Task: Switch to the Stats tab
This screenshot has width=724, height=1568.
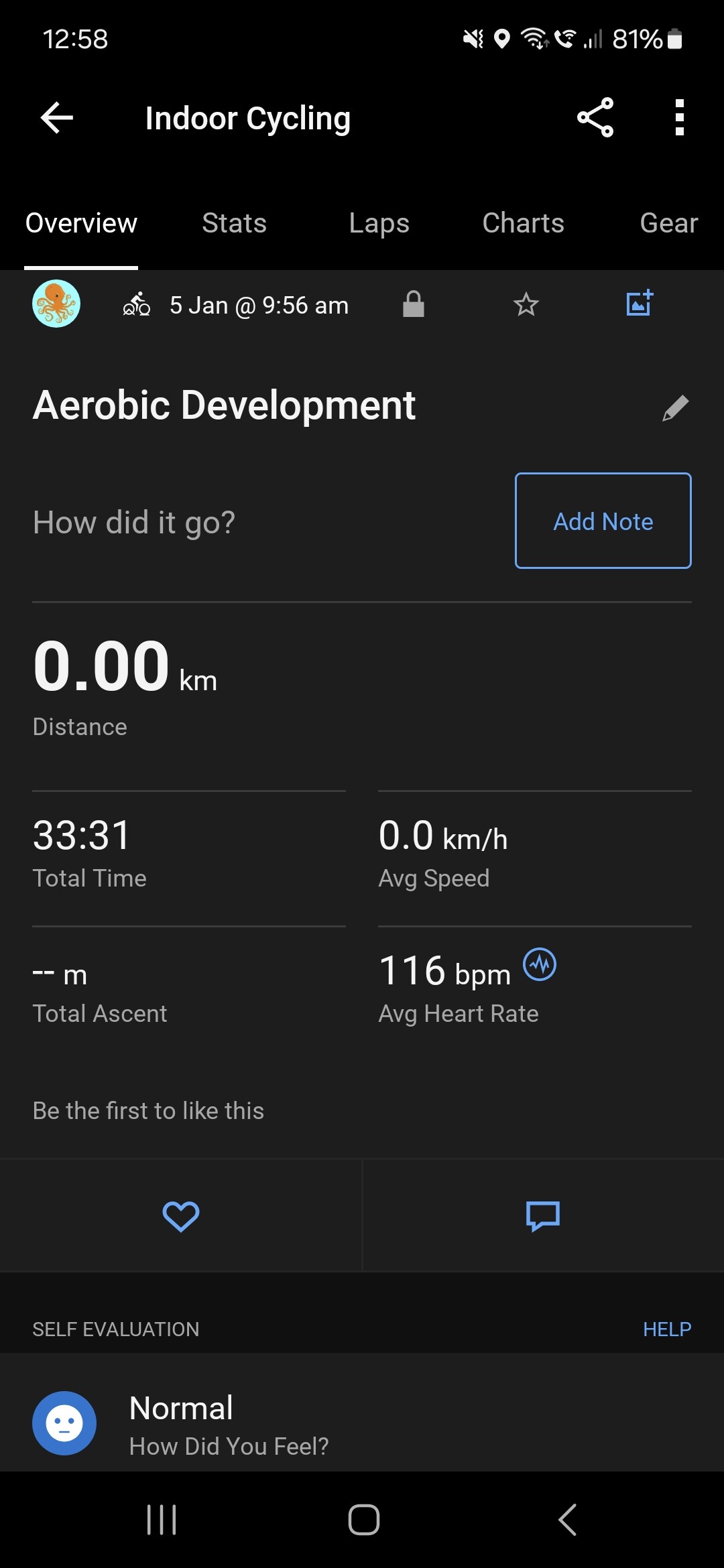Action: (235, 223)
